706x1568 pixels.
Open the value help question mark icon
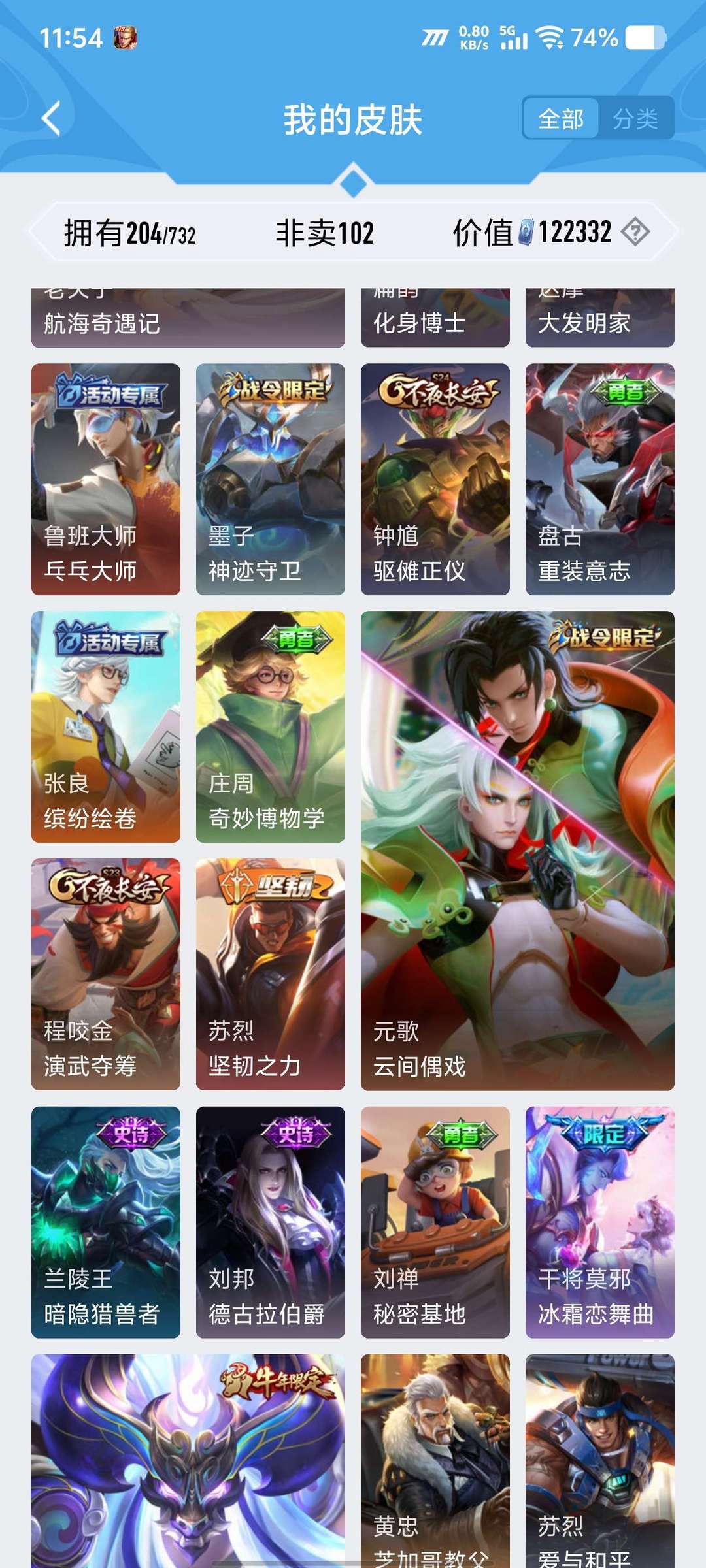tap(635, 232)
